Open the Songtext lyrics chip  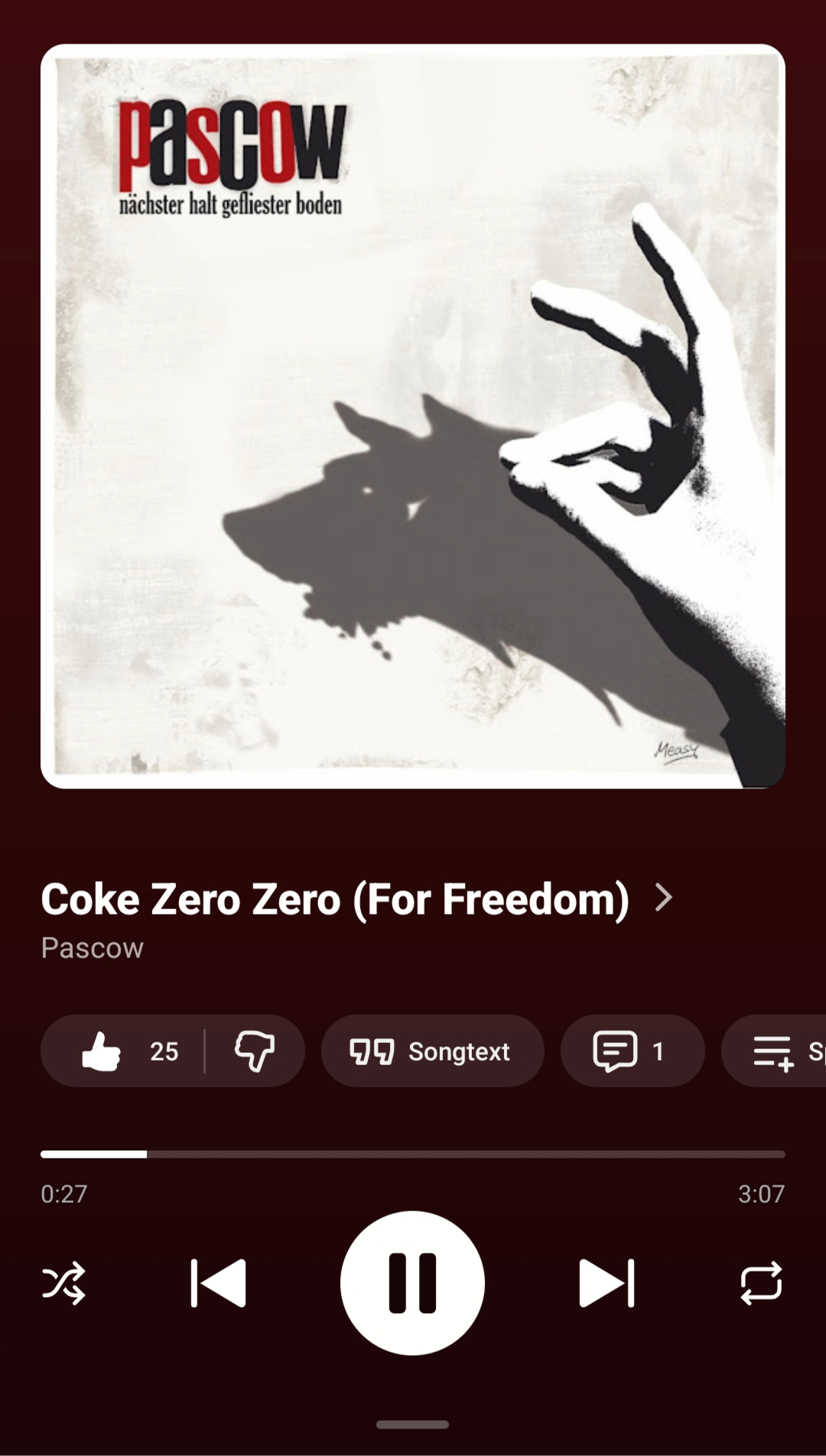[x=432, y=1051]
